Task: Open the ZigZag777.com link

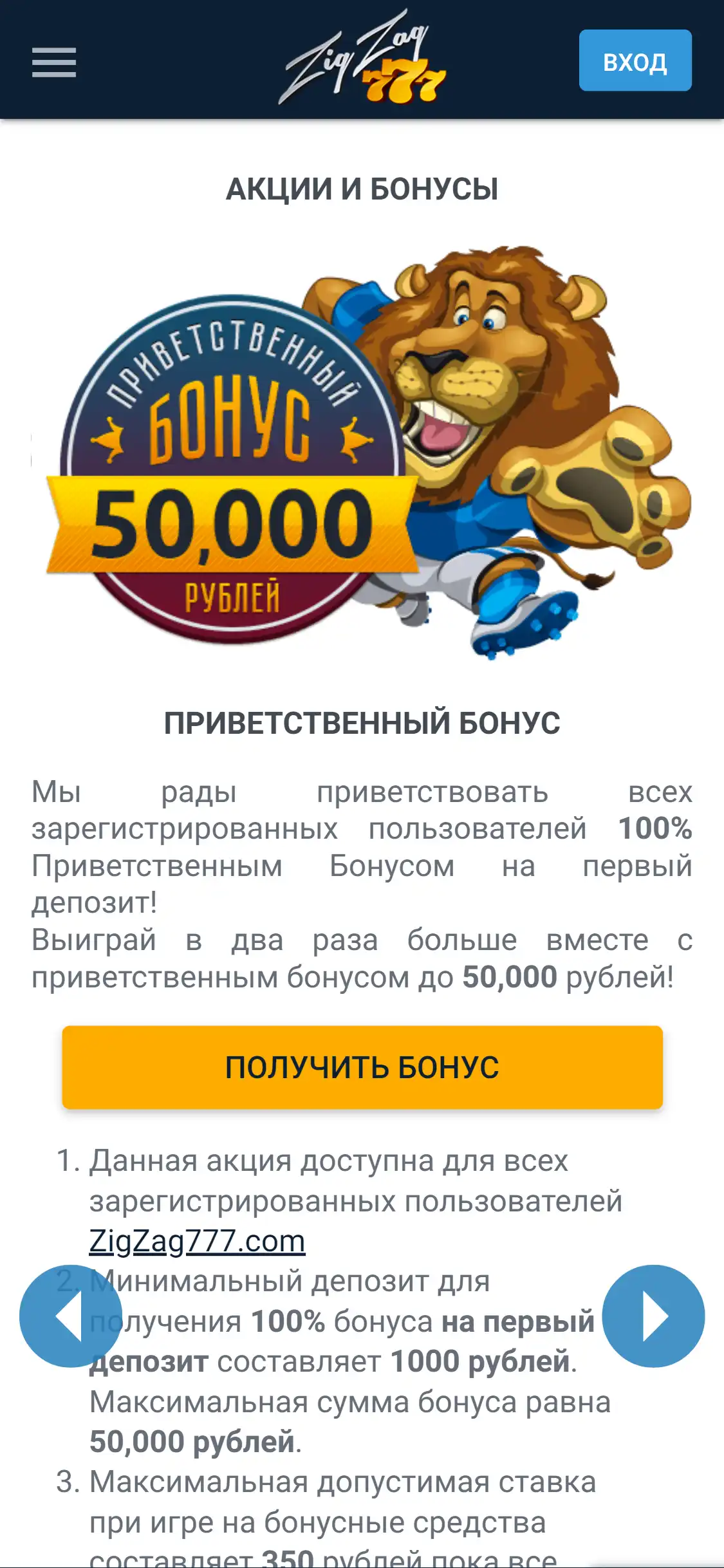Action: [x=197, y=1241]
